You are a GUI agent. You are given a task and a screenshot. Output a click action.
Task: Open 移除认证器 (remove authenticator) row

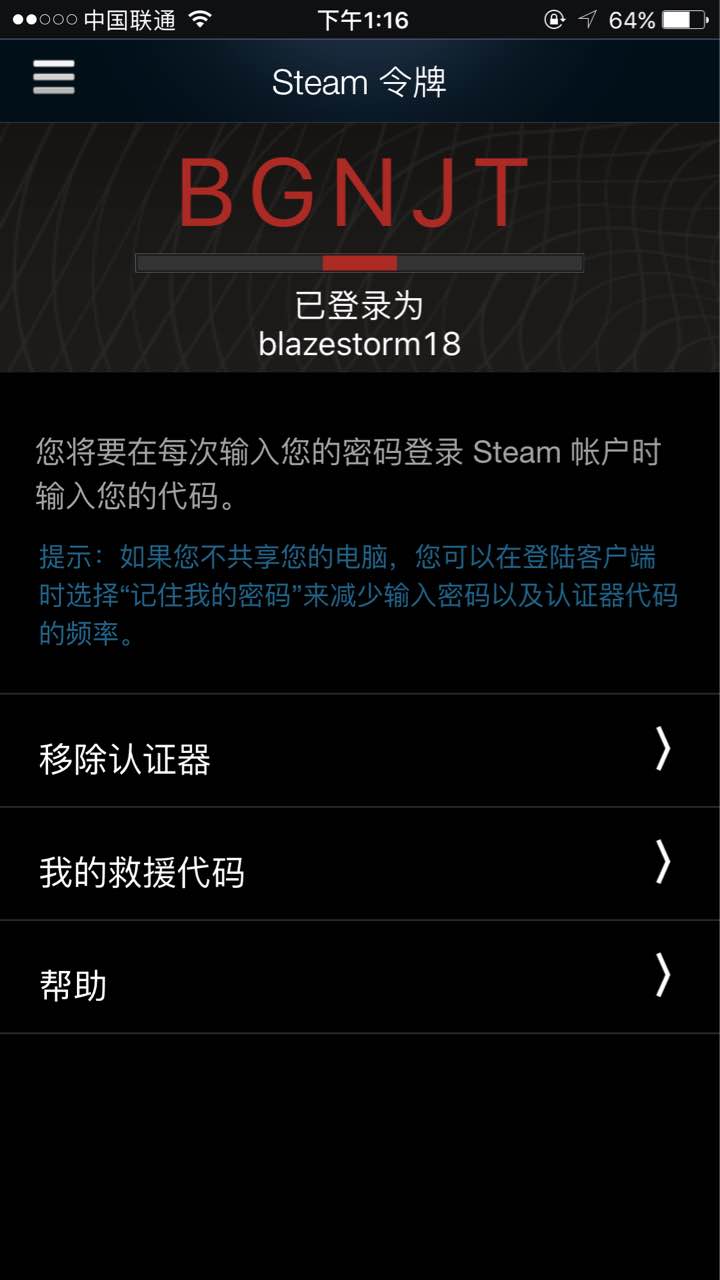tap(359, 752)
